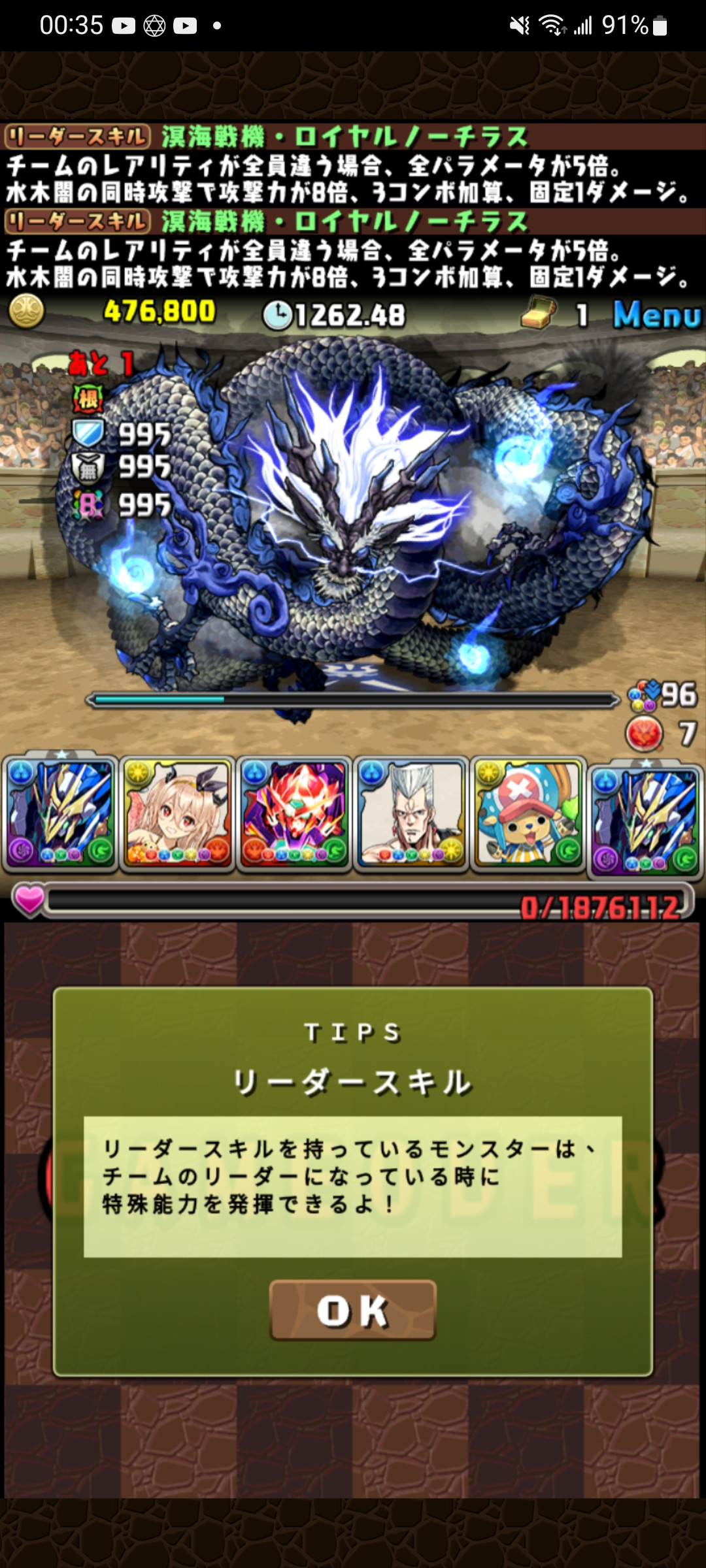Open the Menu in the battle screen
Screen dimensions: 706x1568
[x=656, y=315]
